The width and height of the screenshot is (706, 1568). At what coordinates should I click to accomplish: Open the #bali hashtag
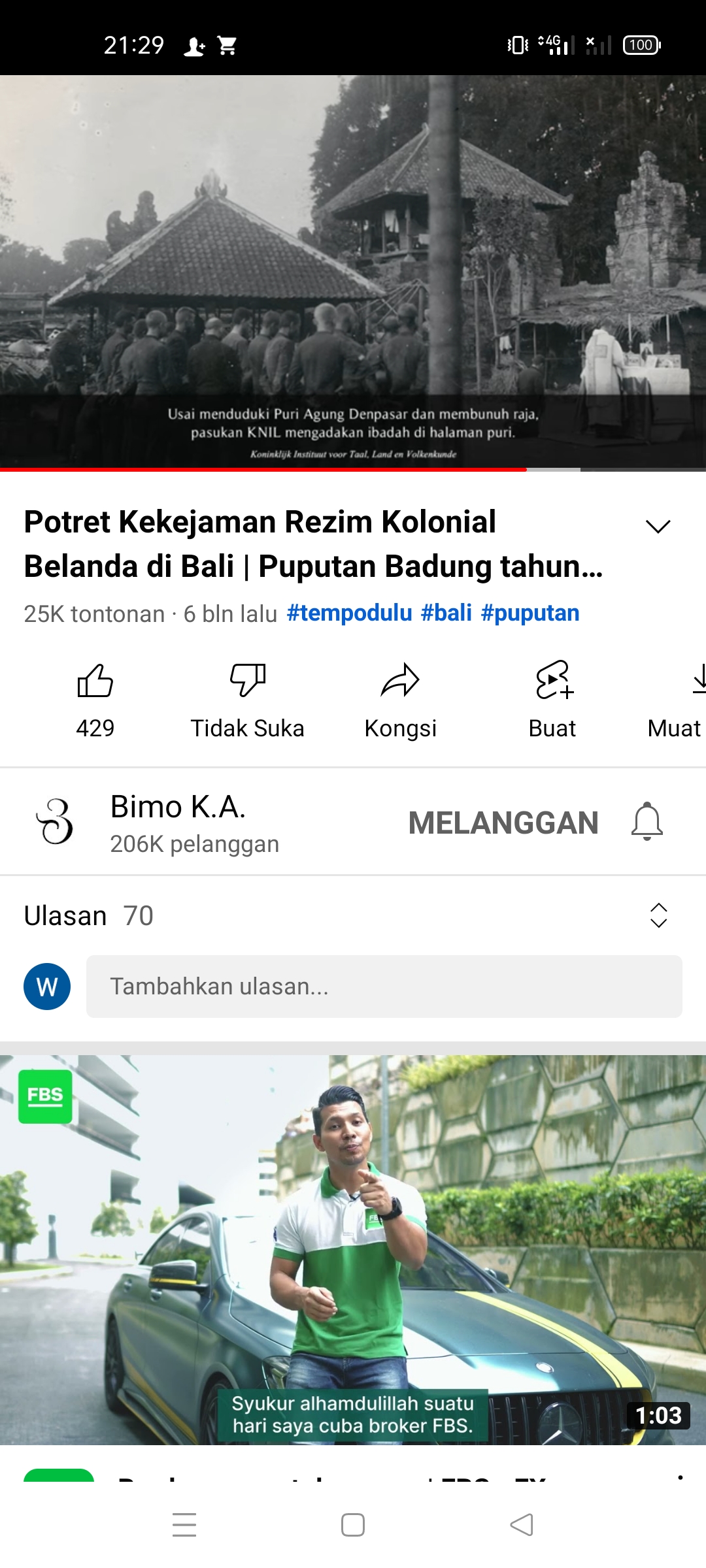(x=446, y=613)
